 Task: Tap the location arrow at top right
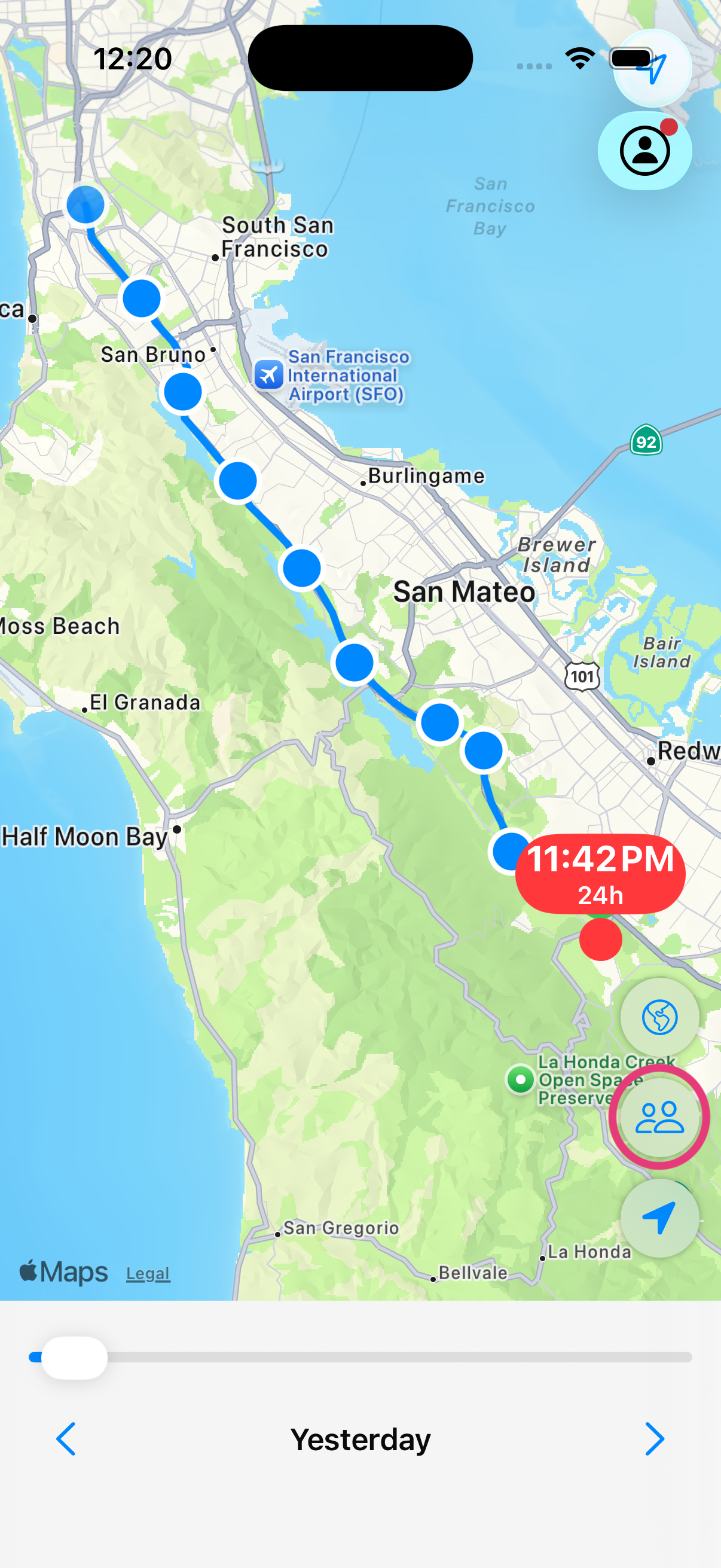click(x=653, y=68)
